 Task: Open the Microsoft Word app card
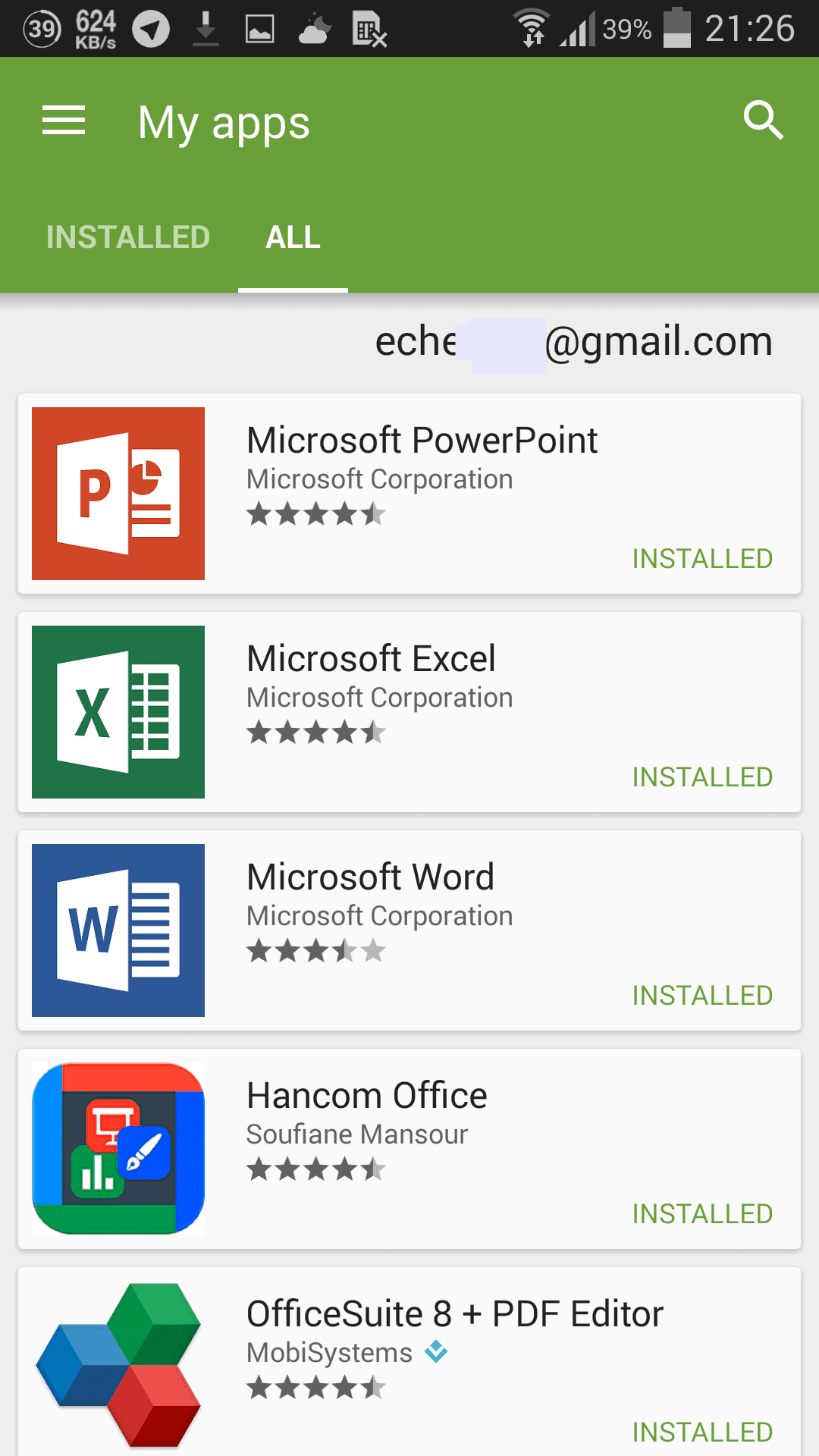pos(409,930)
